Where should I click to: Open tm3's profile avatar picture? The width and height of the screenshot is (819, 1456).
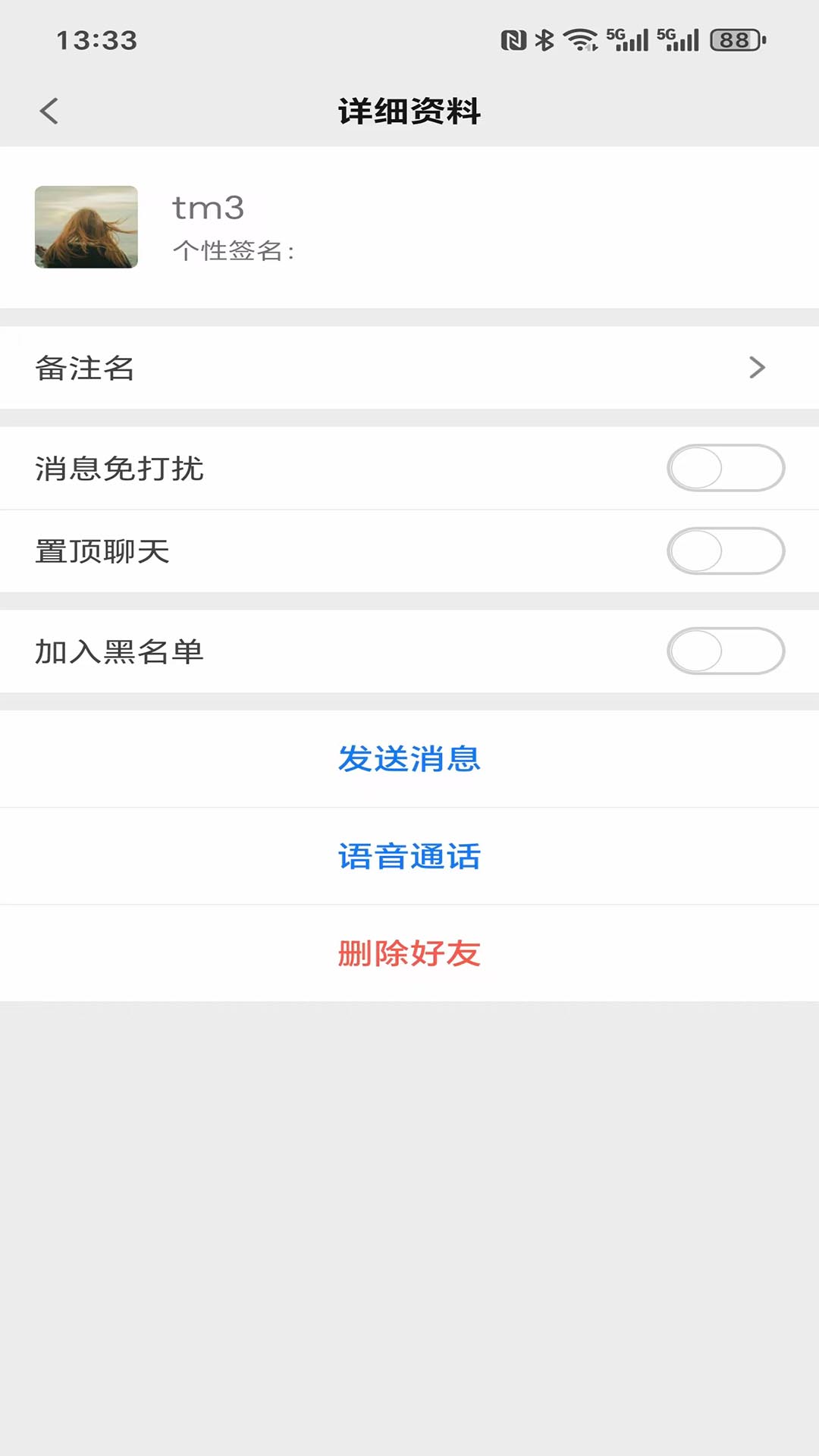click(85, 227)
